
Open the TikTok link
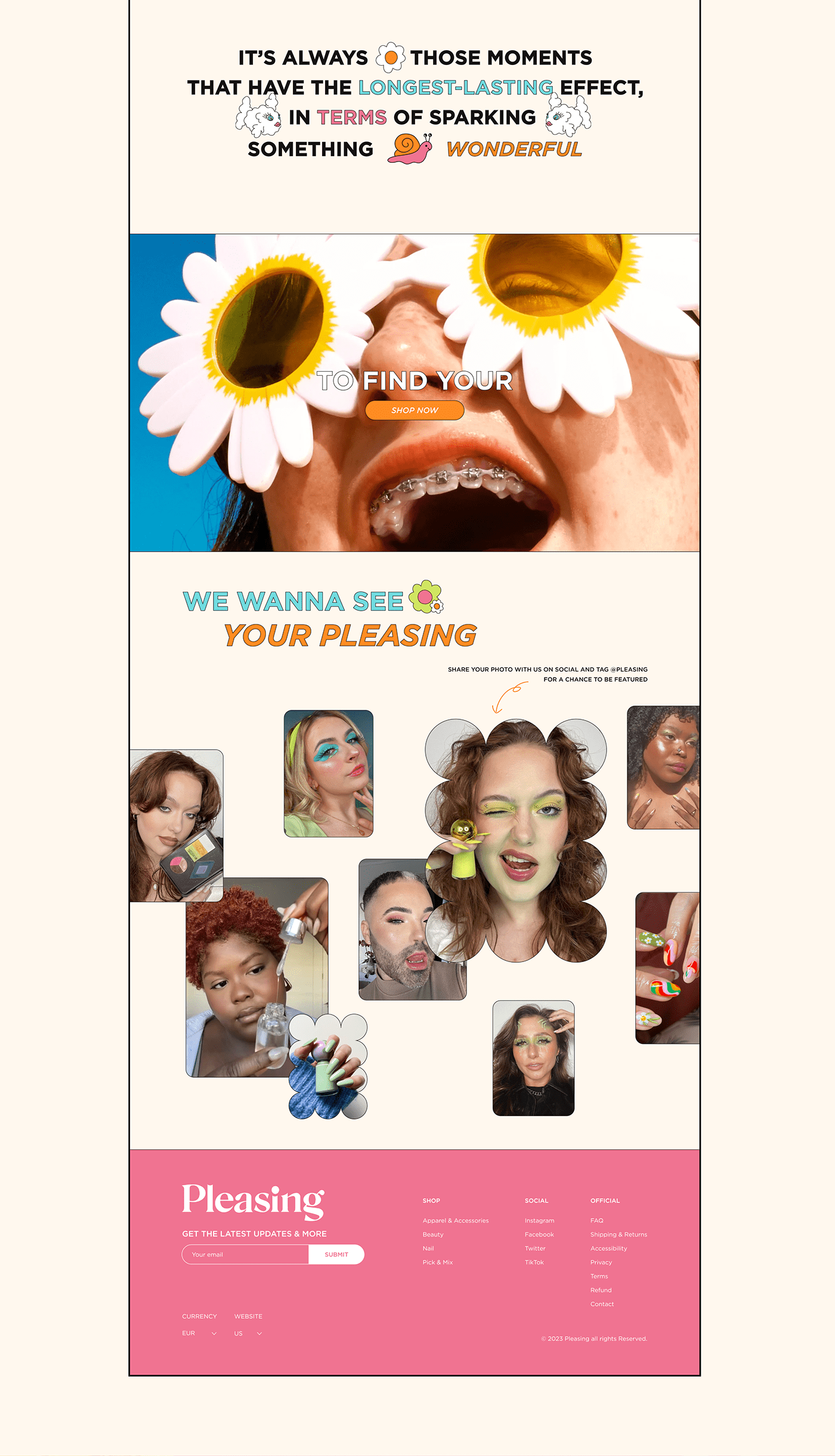(x=534, y=1262)
